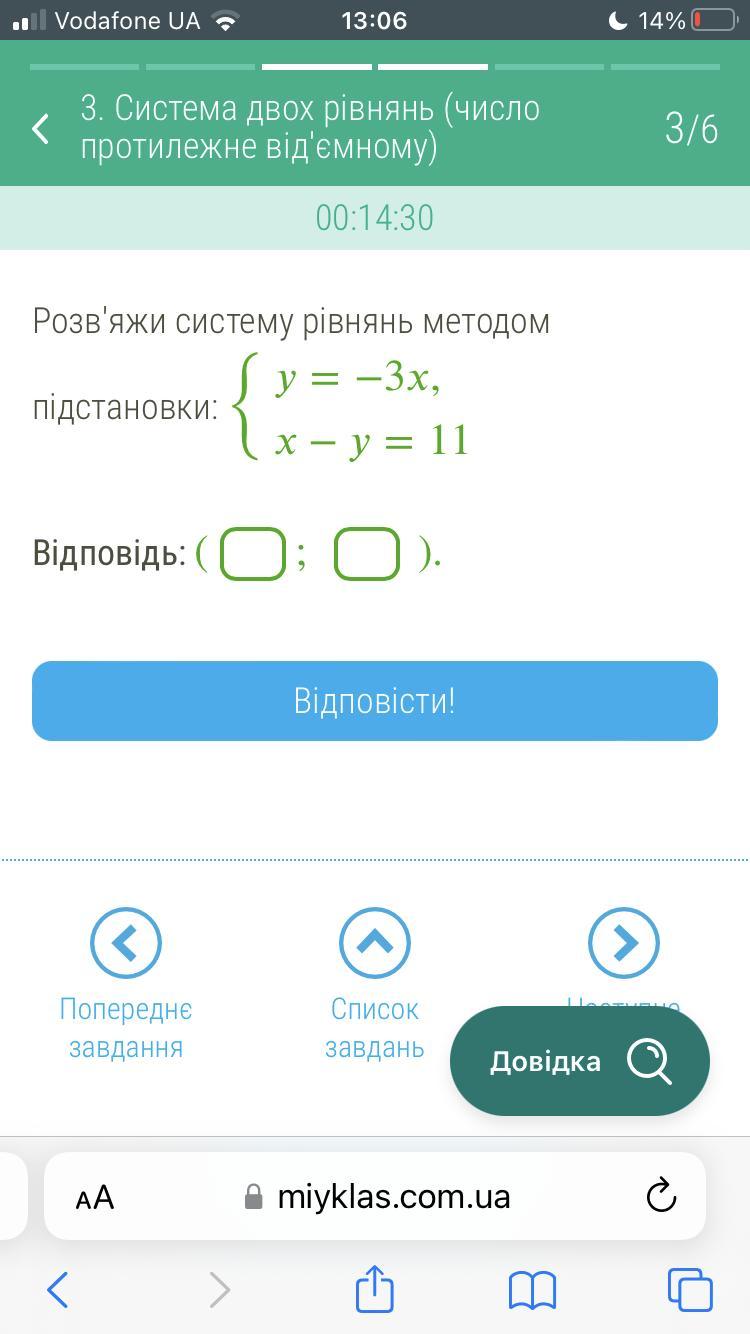Go to the next task arrow
The width and height of the screenshot is (750, 1334).
point(623,943)
